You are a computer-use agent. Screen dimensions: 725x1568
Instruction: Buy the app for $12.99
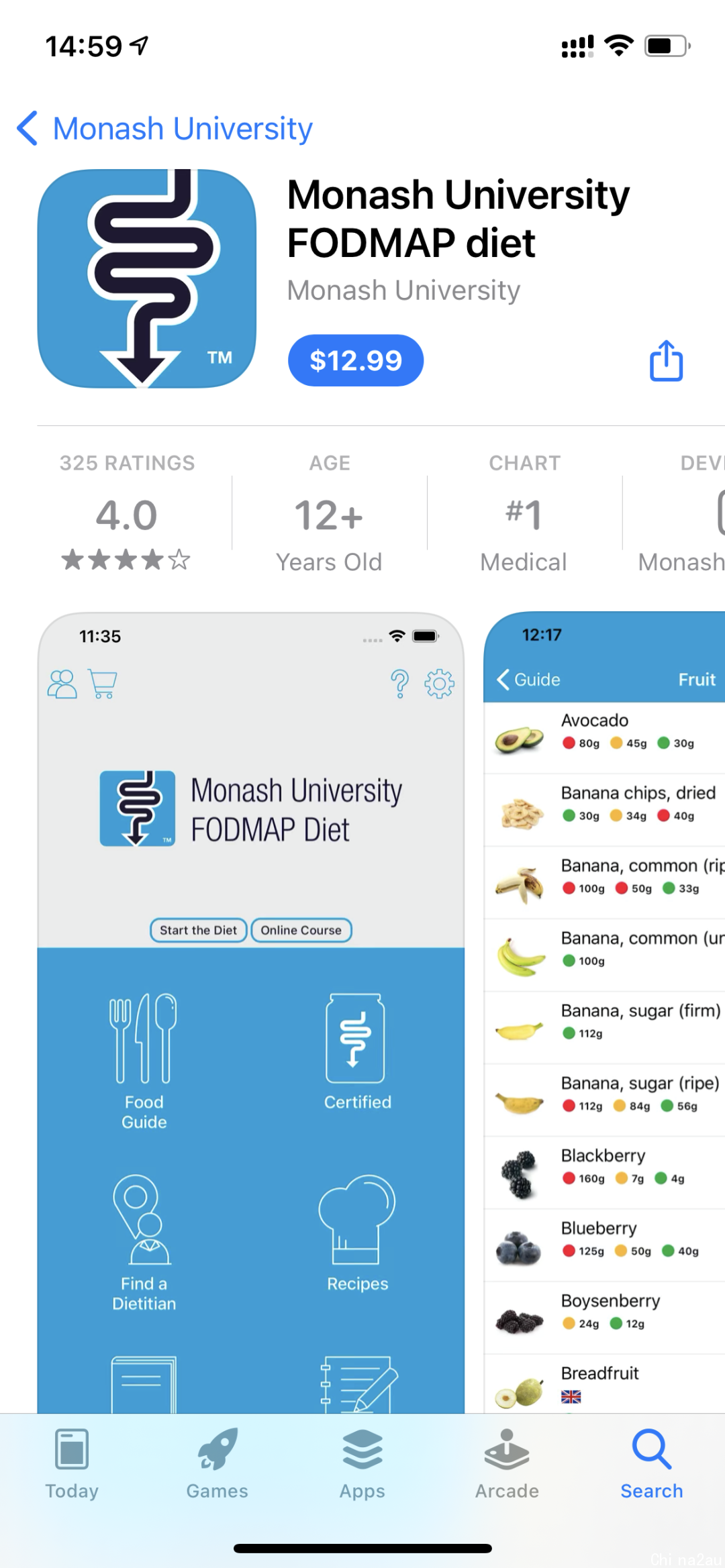click(x=355, y=361)
